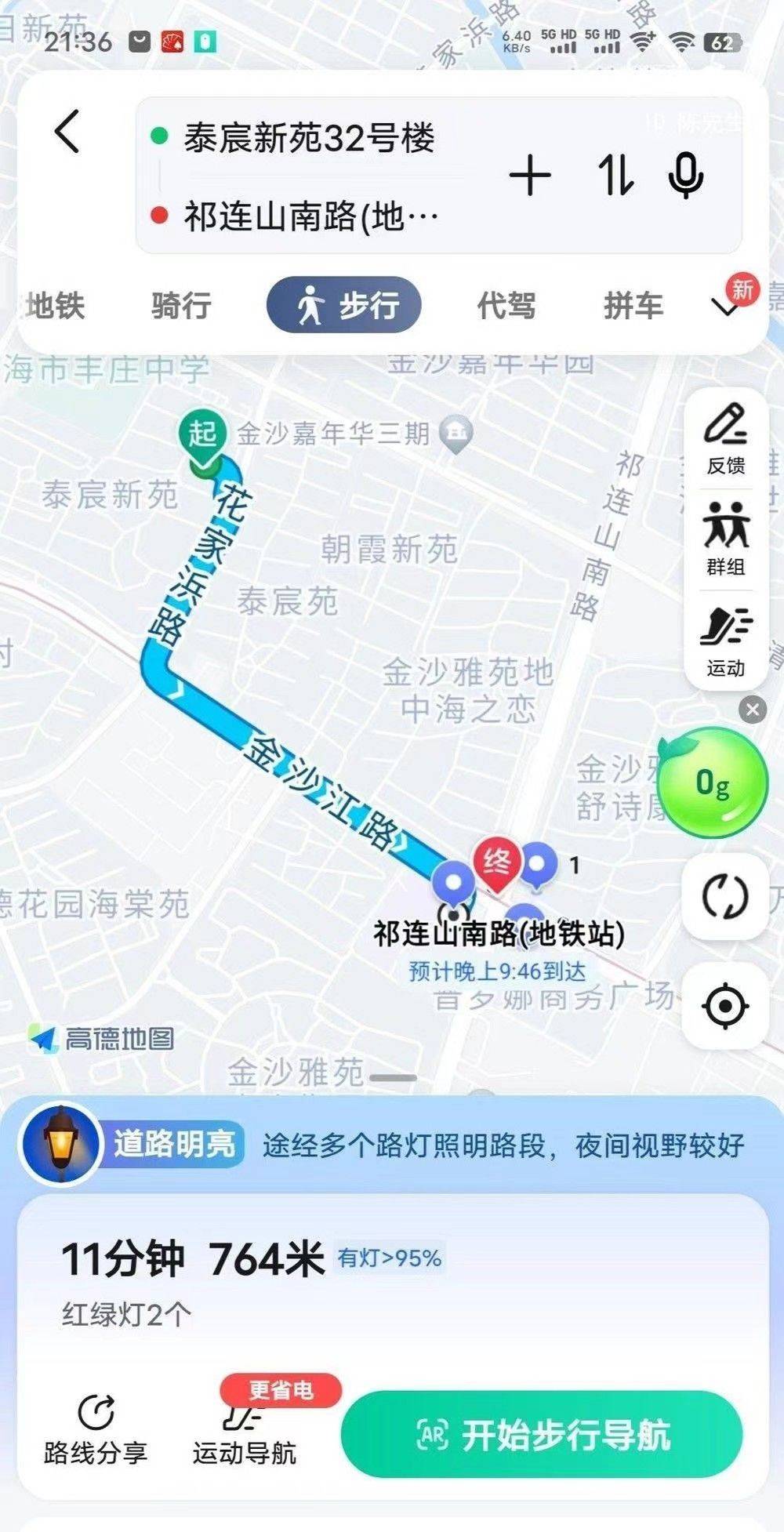The width and height of the screenshot is (784, 1532).
Task: Add a waypoint with plus icon
Action: [x=530, y=175]
